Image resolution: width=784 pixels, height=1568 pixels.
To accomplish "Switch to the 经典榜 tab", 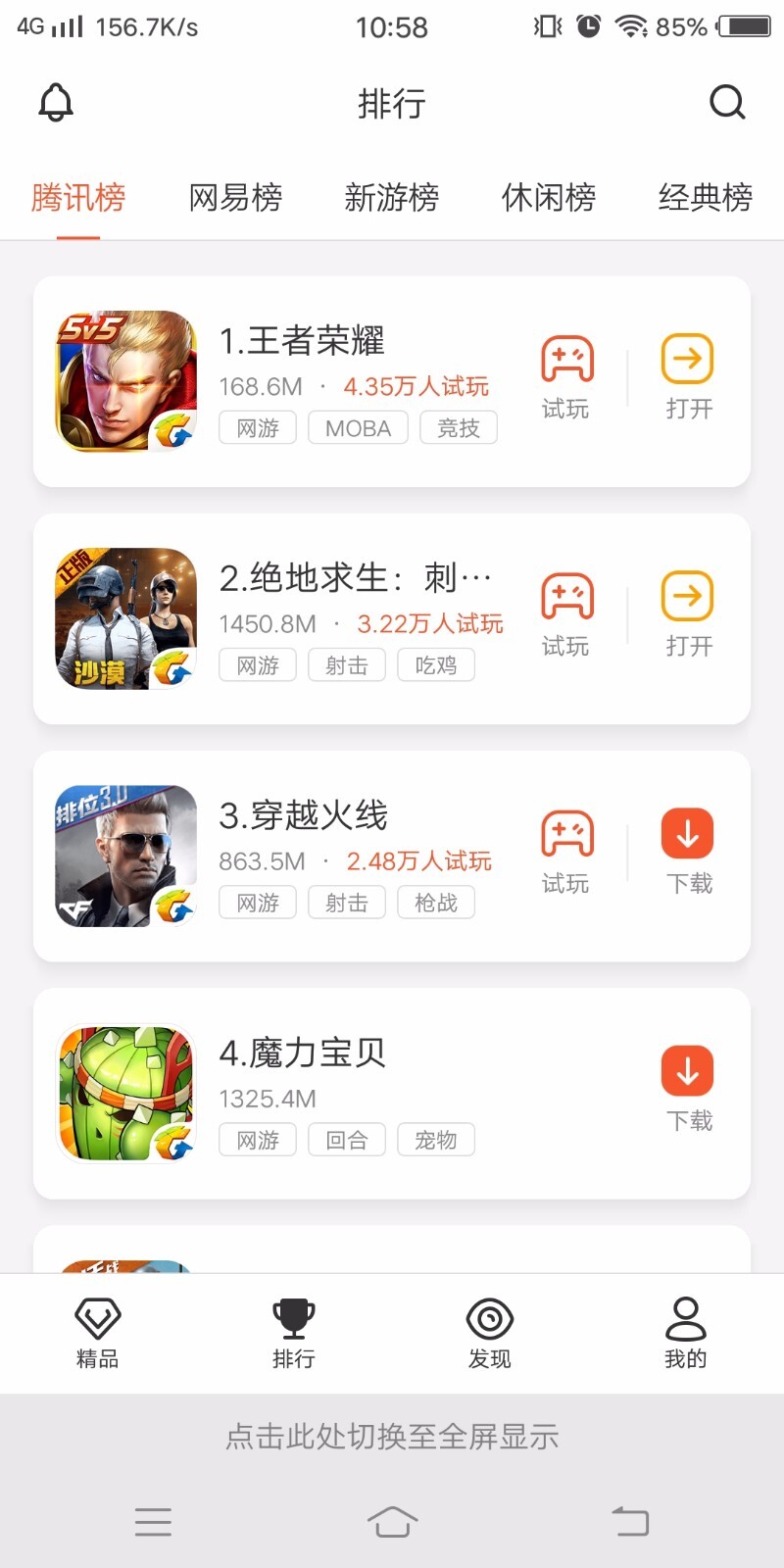I will pyautogui.click(x=705, y=199).
